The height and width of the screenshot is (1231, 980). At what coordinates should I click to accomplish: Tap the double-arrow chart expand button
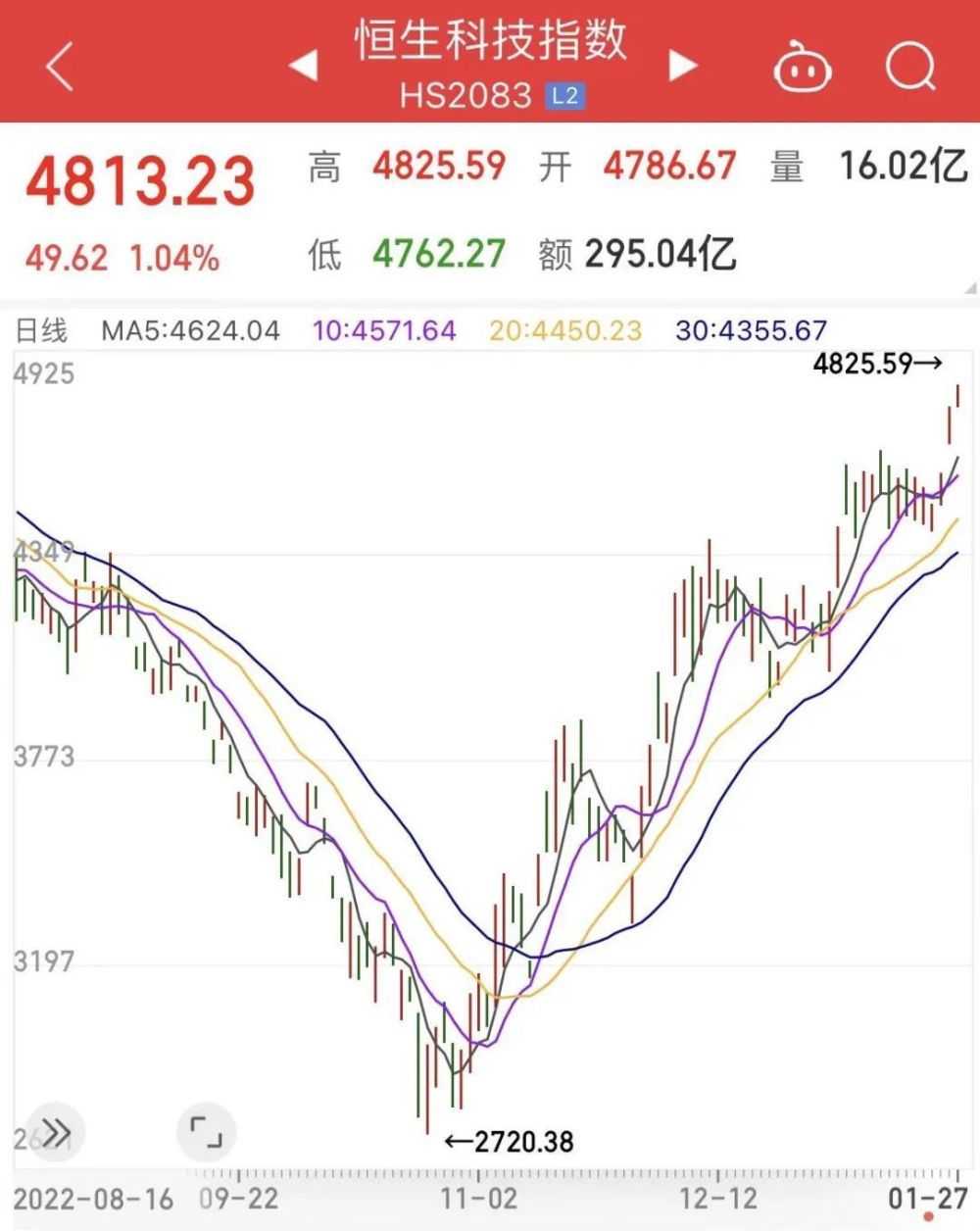click(x=56, y=1133)
